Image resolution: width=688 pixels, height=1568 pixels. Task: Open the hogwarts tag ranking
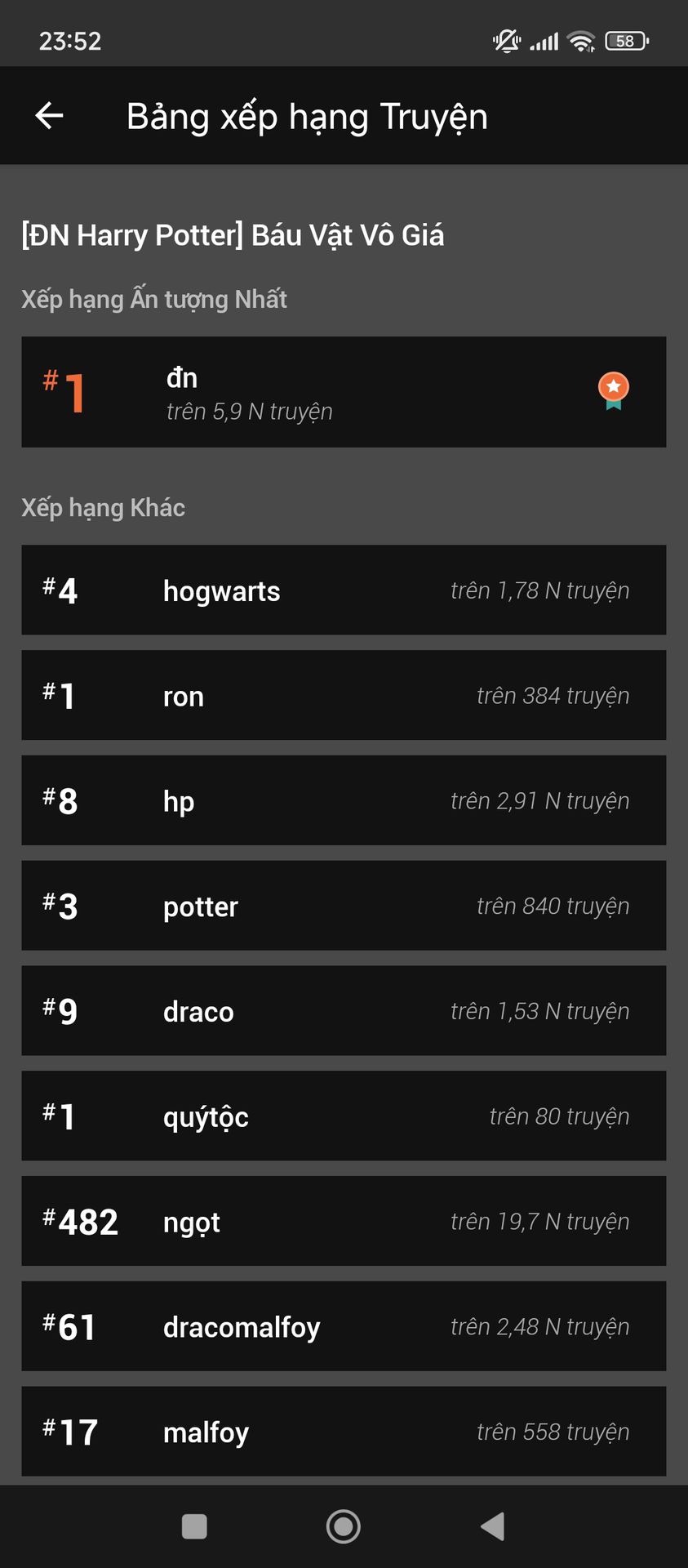point(344,590)
